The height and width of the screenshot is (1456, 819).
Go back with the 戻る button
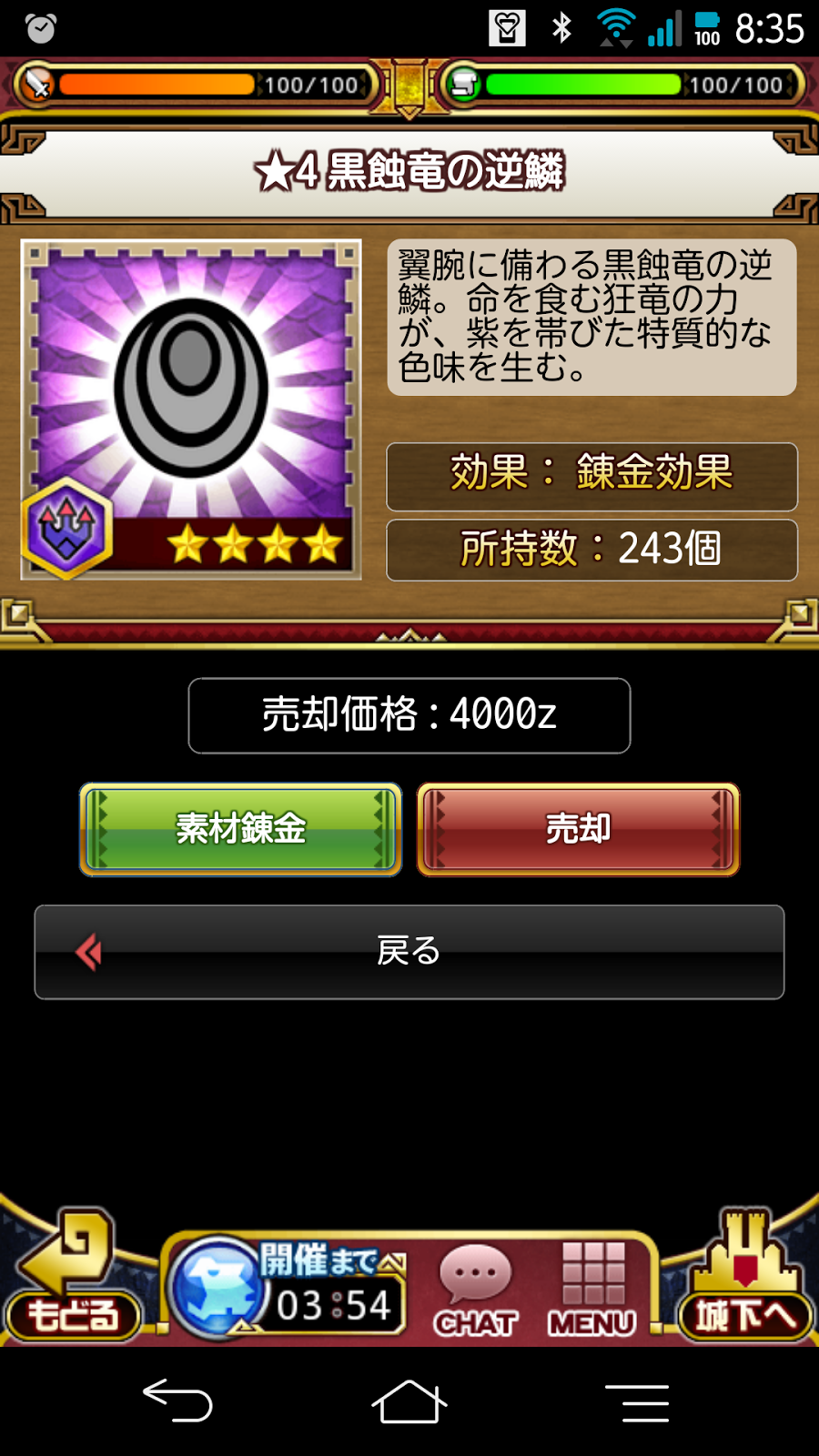[x=409, y=952]
